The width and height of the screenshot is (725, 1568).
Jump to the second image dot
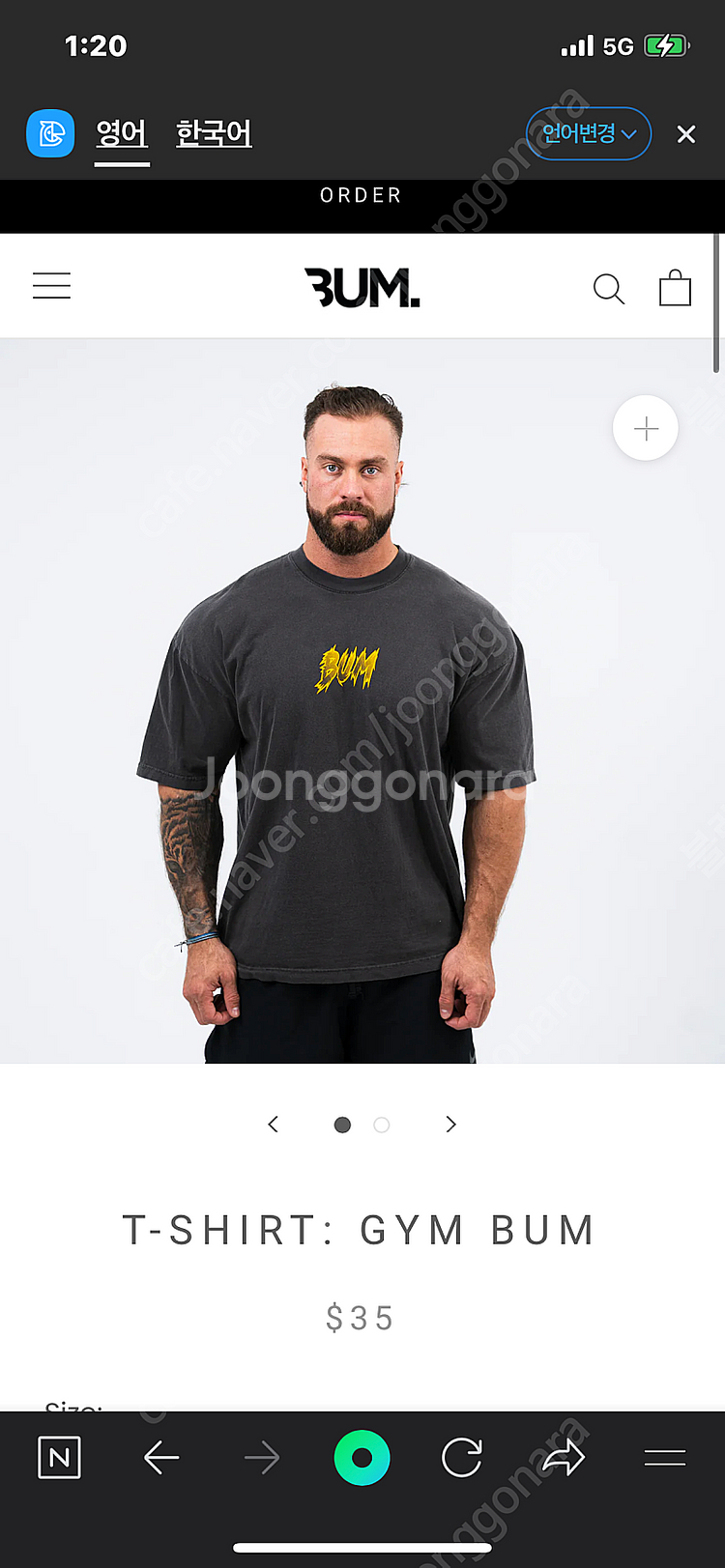tap(382, 1125)
